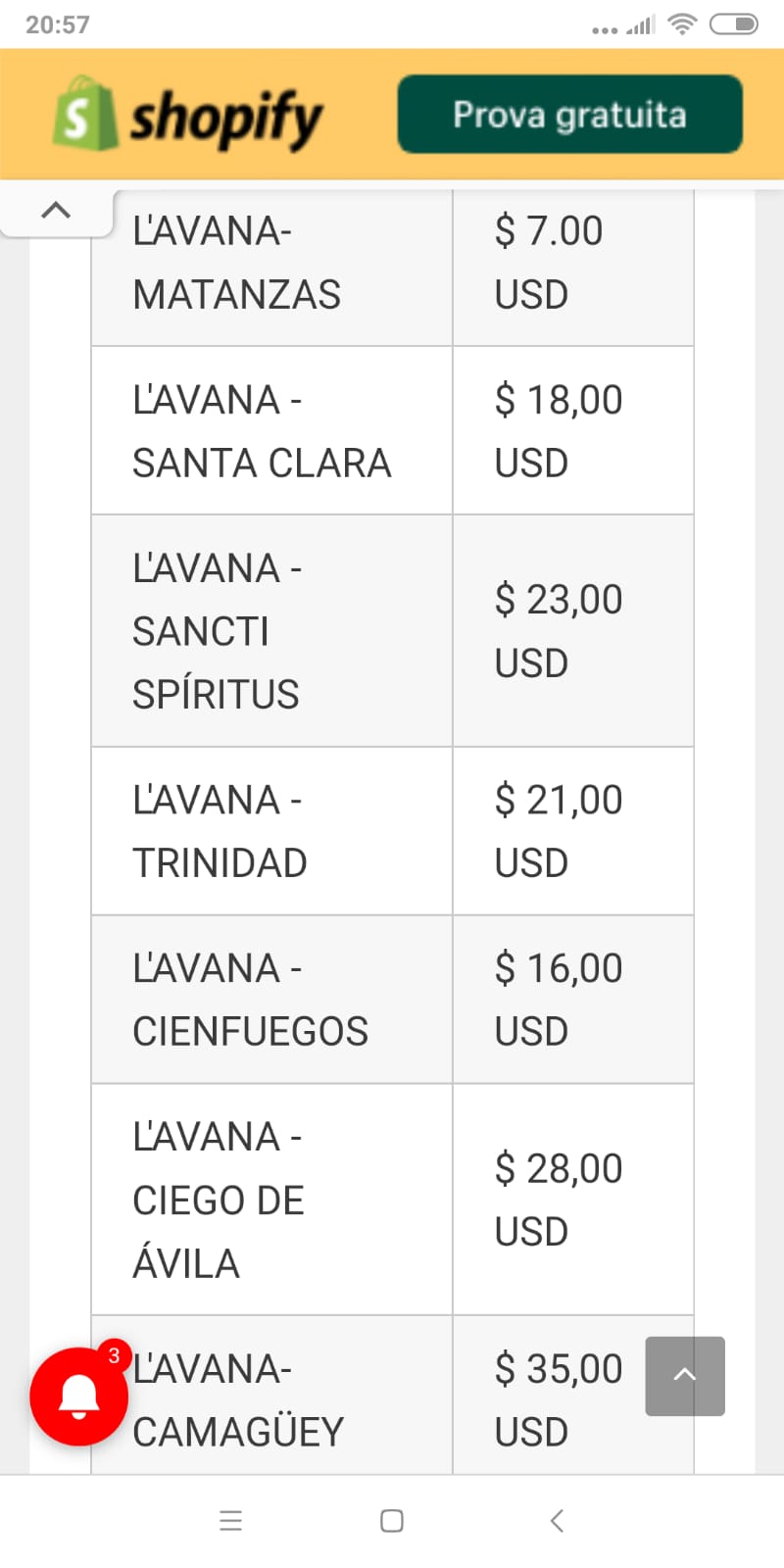Go back with the system back button
784x1568 pixels.
tap(557, 1520)
